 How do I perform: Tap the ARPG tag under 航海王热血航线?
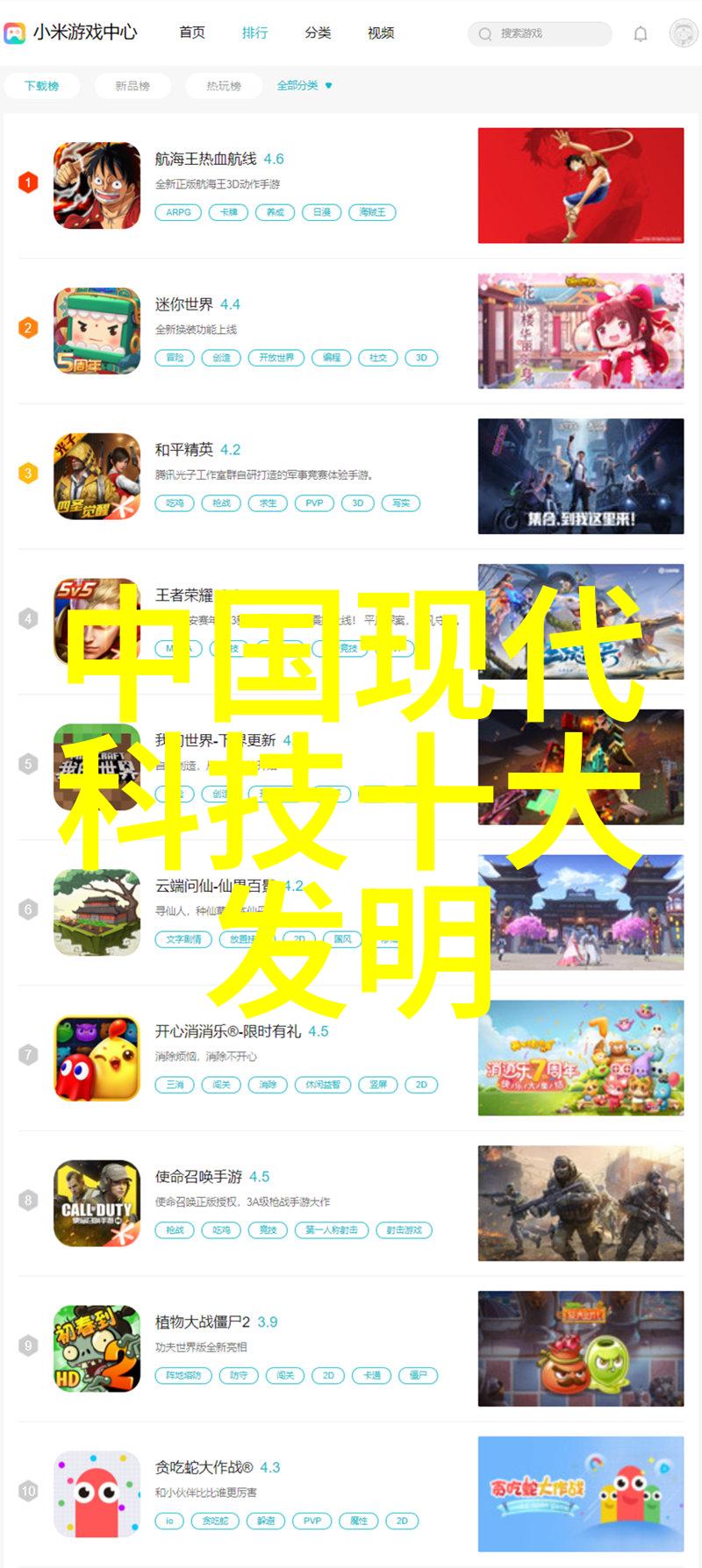point(178,212)
